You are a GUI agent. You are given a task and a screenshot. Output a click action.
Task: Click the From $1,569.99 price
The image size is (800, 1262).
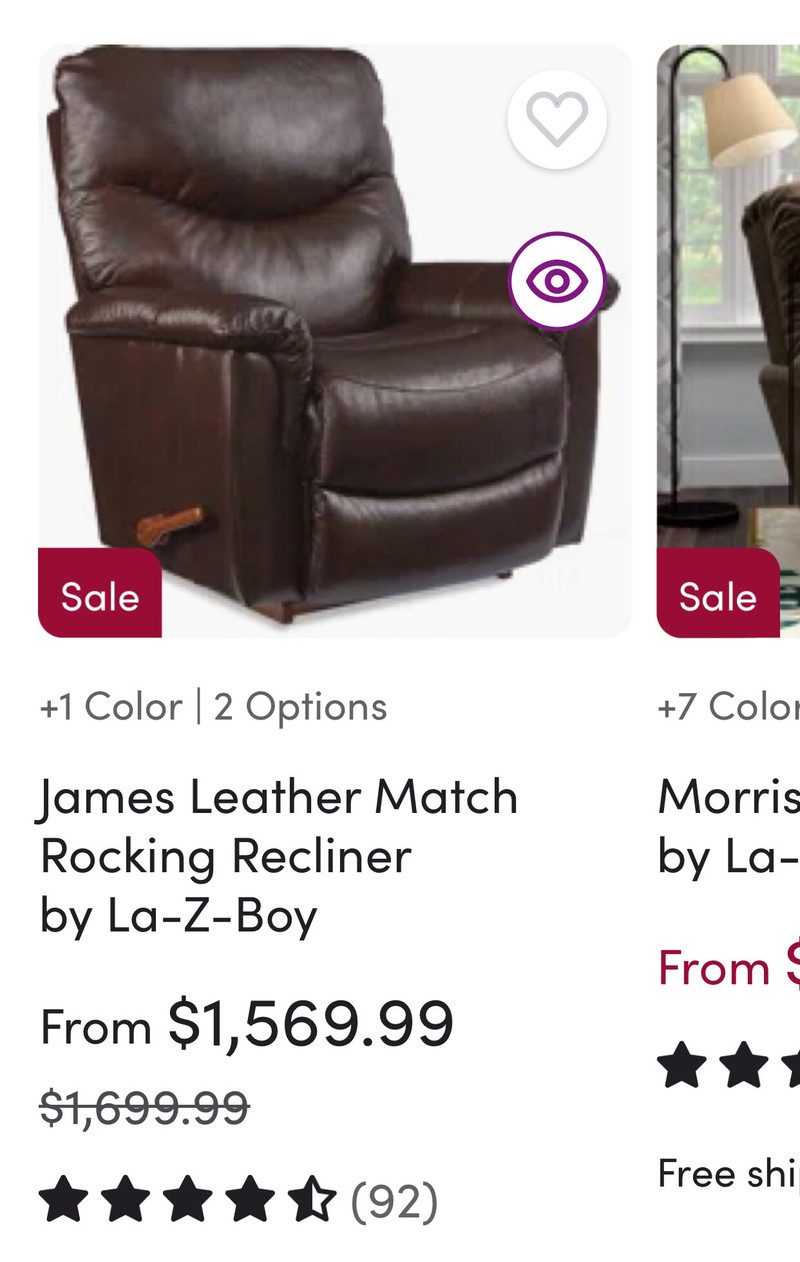pyautogui.click(x=245, y=1024)
